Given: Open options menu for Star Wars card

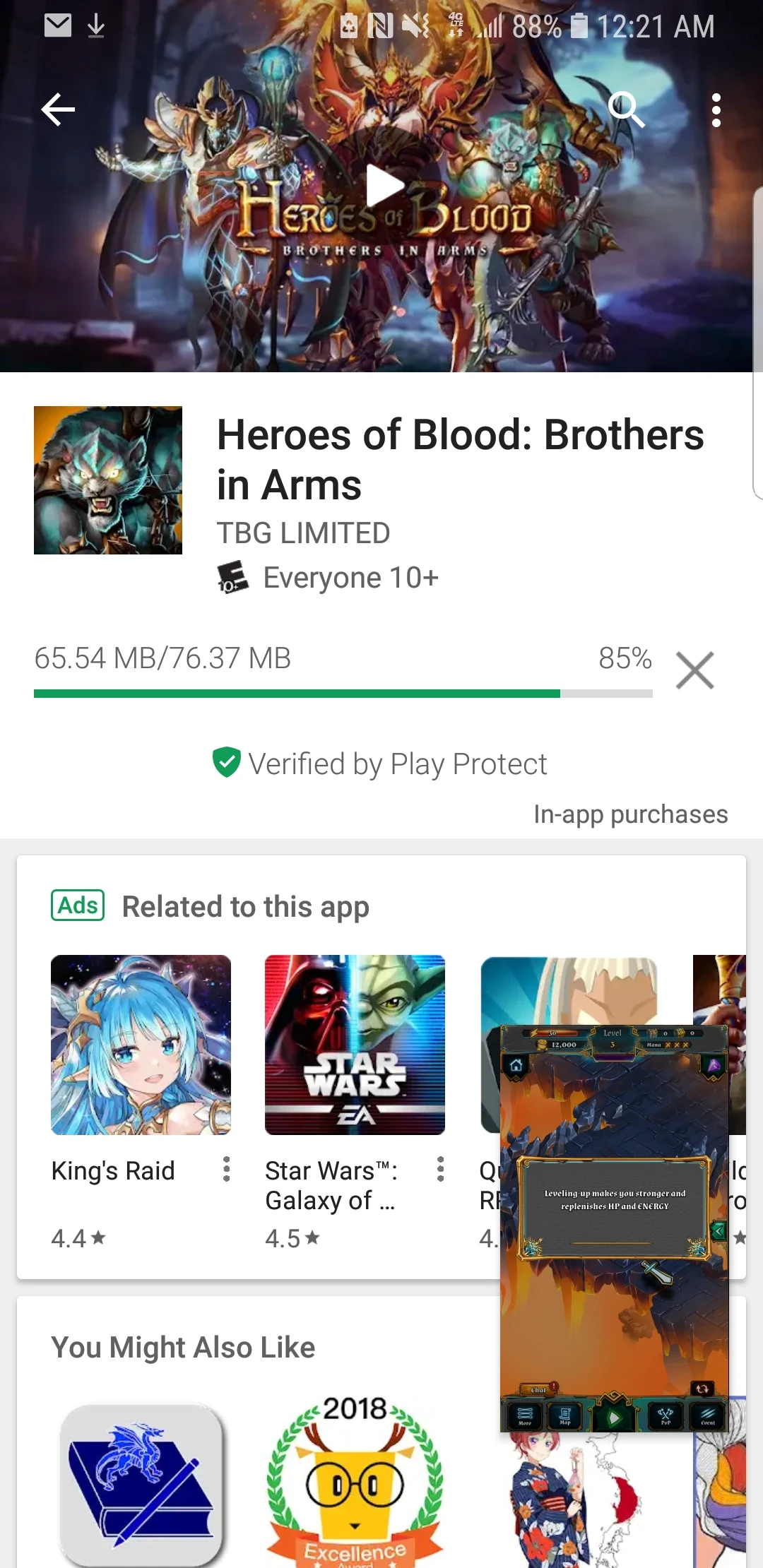Looking at the screenshot, I should click(440, 1169).
